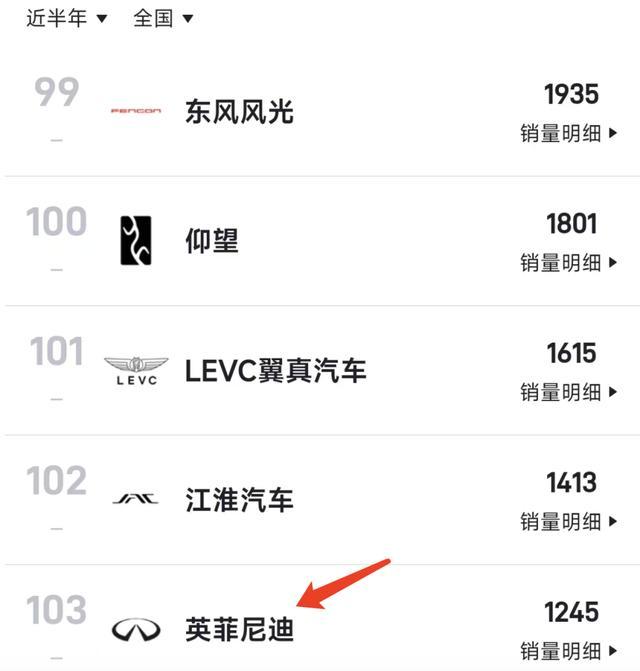Open the 近半年 time range dropdown
The width and height of the screenshot is (640, 671).
coord(66,18)
